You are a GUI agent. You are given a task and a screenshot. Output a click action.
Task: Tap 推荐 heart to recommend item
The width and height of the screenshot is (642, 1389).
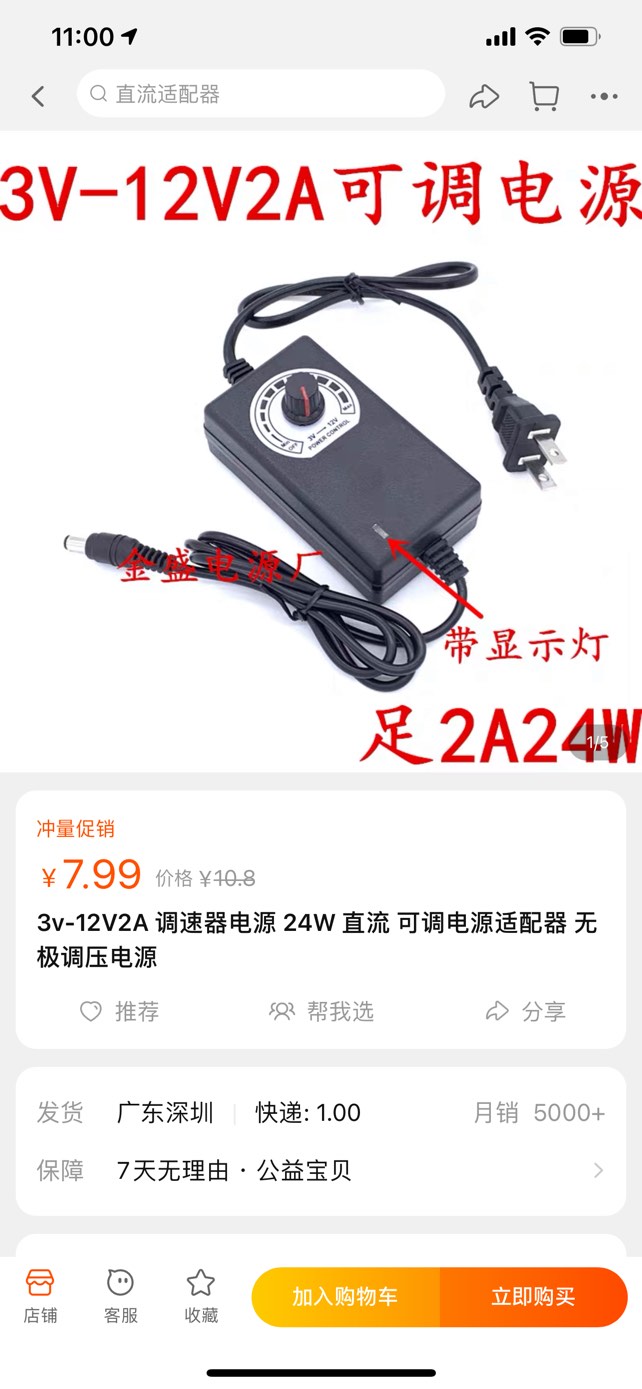click(119, 1011)
